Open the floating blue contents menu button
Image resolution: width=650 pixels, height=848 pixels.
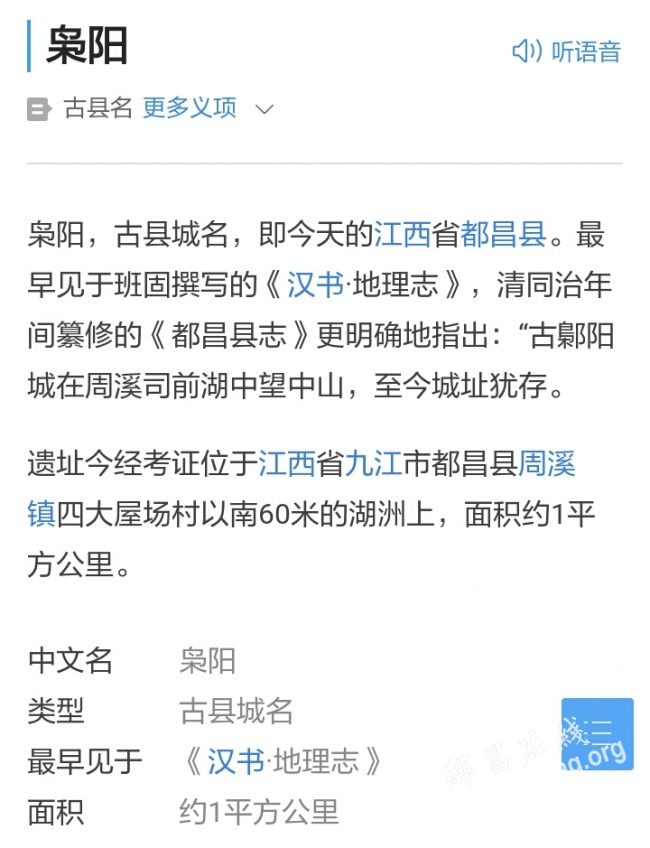coord(597,733)
